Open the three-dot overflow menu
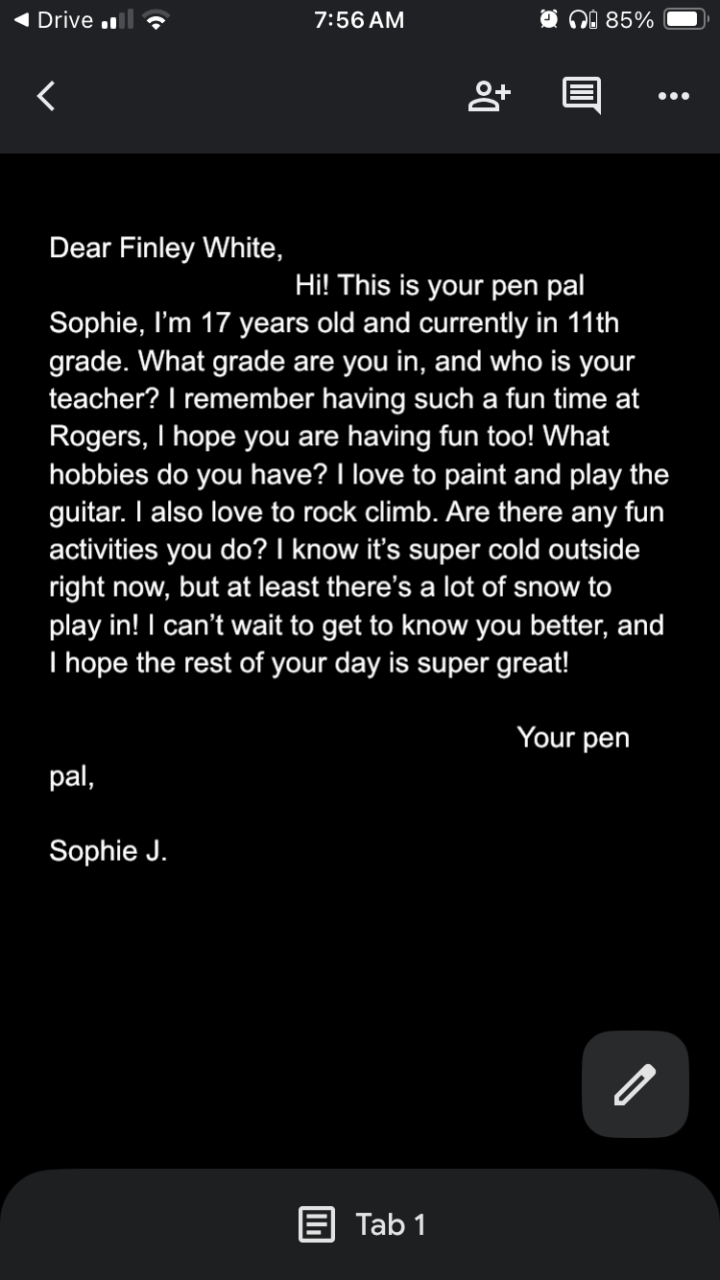Image resolution: width=720 pixels, height=1280 pixels. (673, 96)
